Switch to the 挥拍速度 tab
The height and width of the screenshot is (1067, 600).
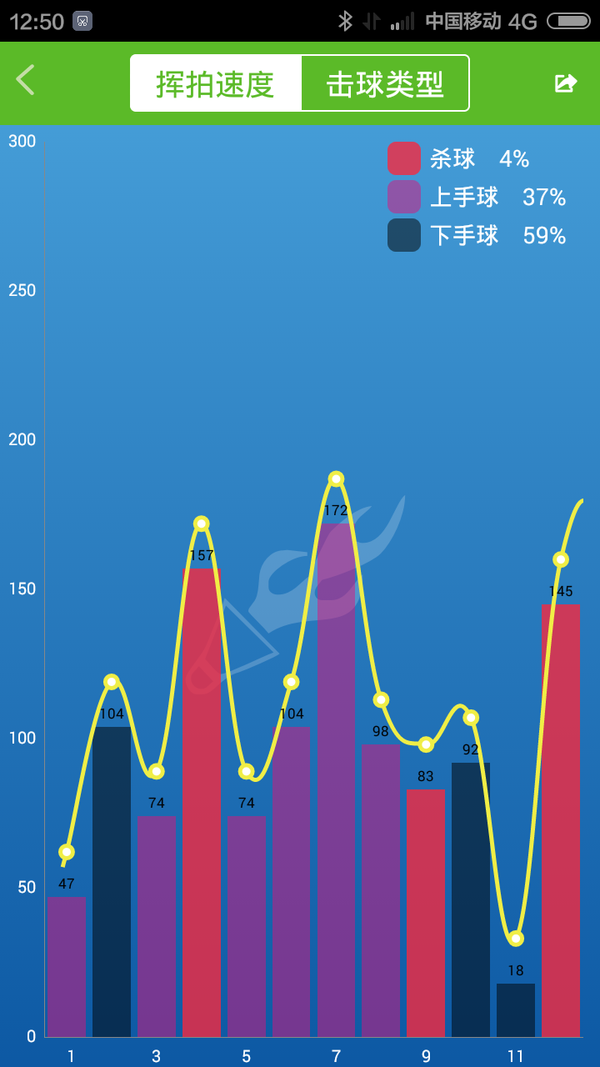[x=216, y=83]
